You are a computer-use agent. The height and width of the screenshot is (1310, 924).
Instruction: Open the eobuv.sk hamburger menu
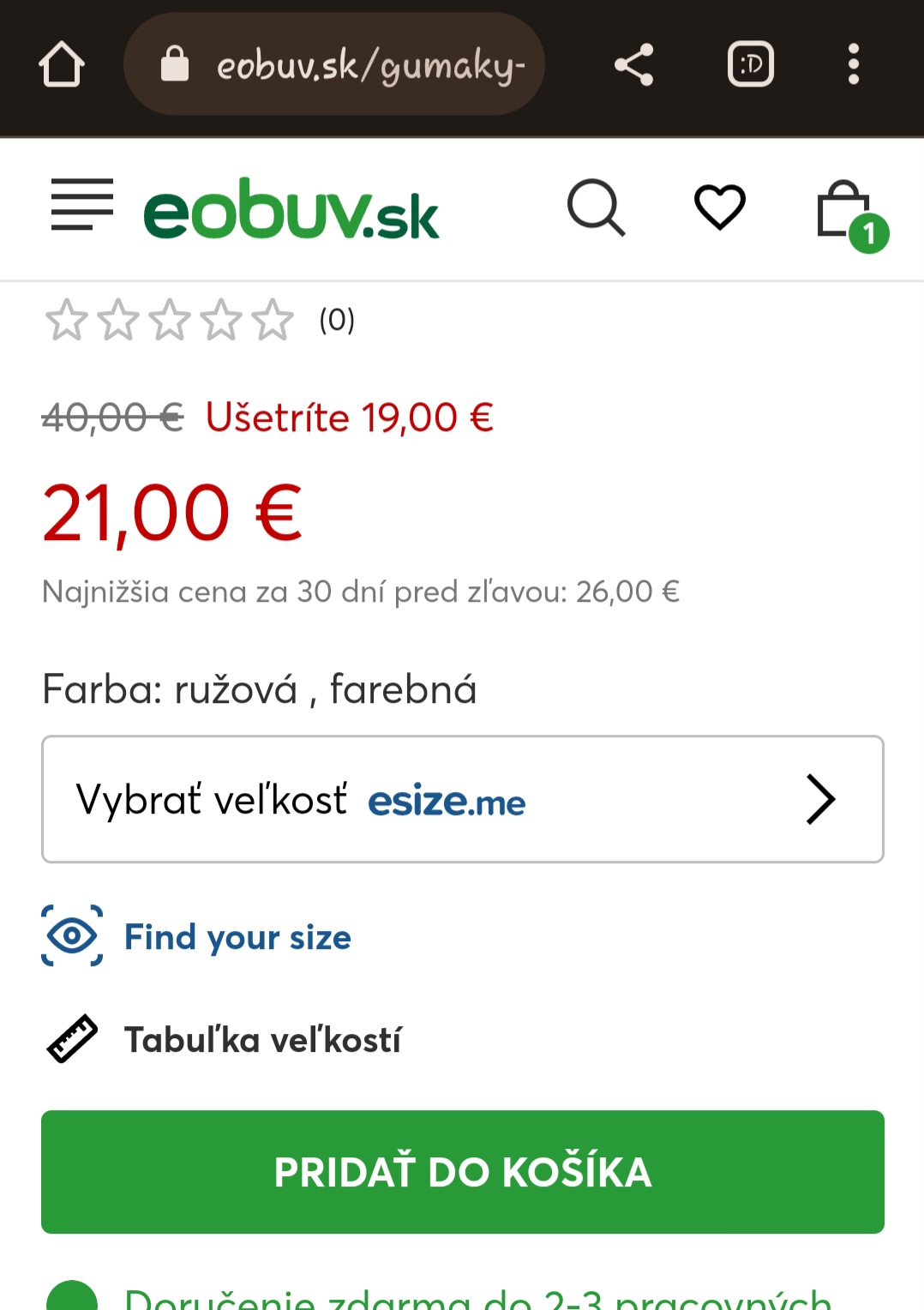82,205
